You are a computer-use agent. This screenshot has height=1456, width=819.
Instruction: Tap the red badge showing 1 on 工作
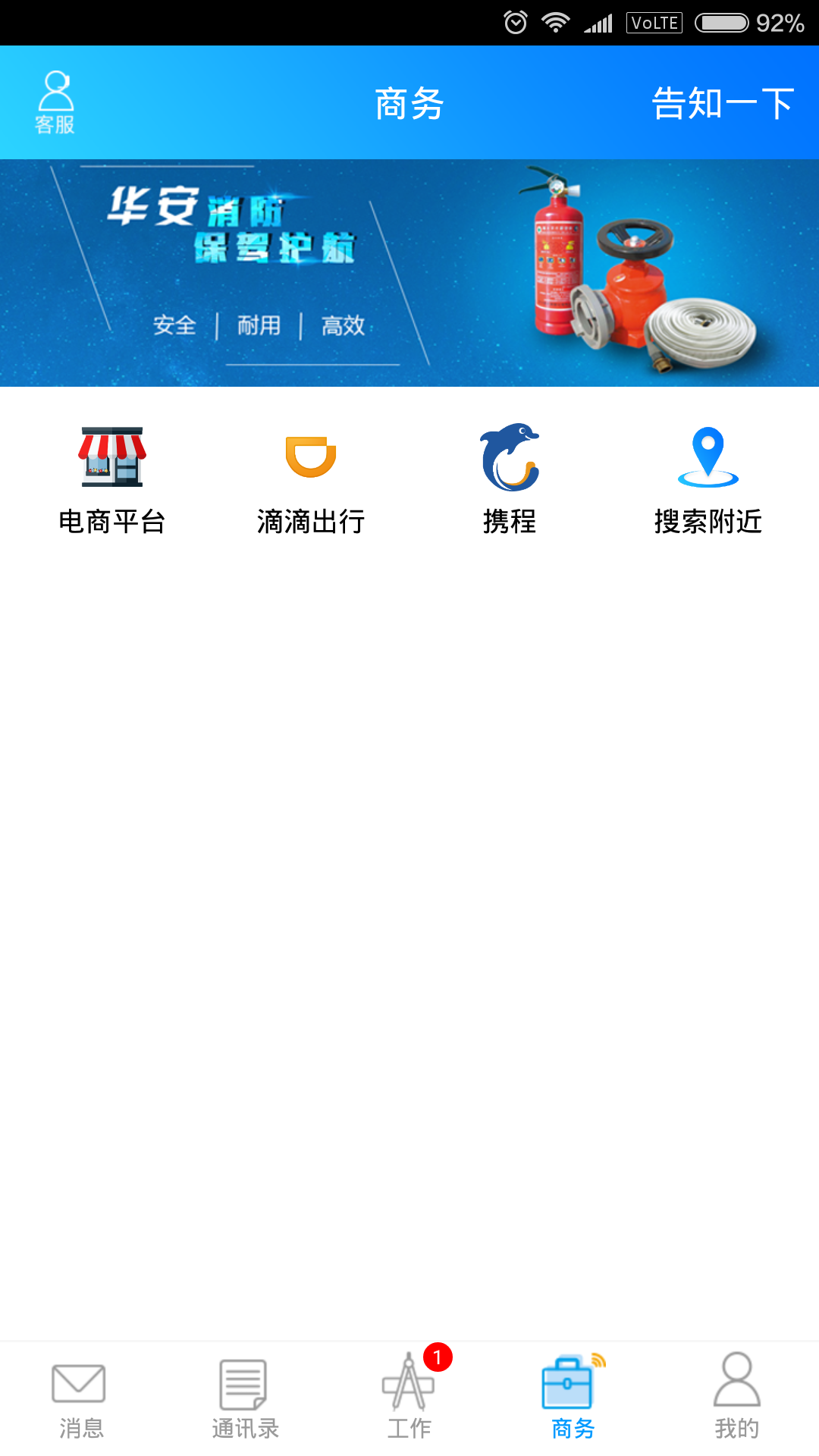(x=437, y=1357)
